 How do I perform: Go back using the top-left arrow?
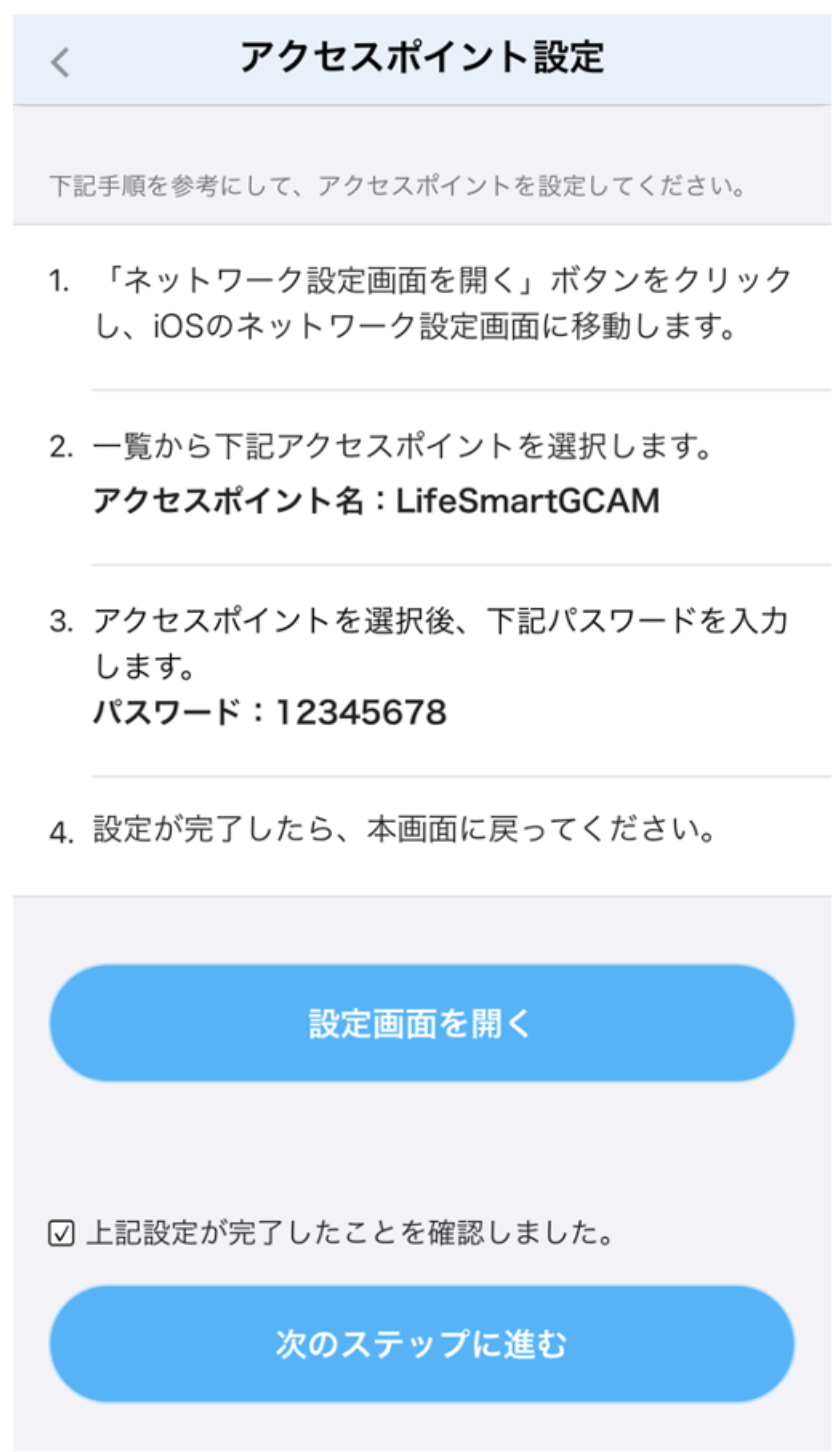click(60, 62)
